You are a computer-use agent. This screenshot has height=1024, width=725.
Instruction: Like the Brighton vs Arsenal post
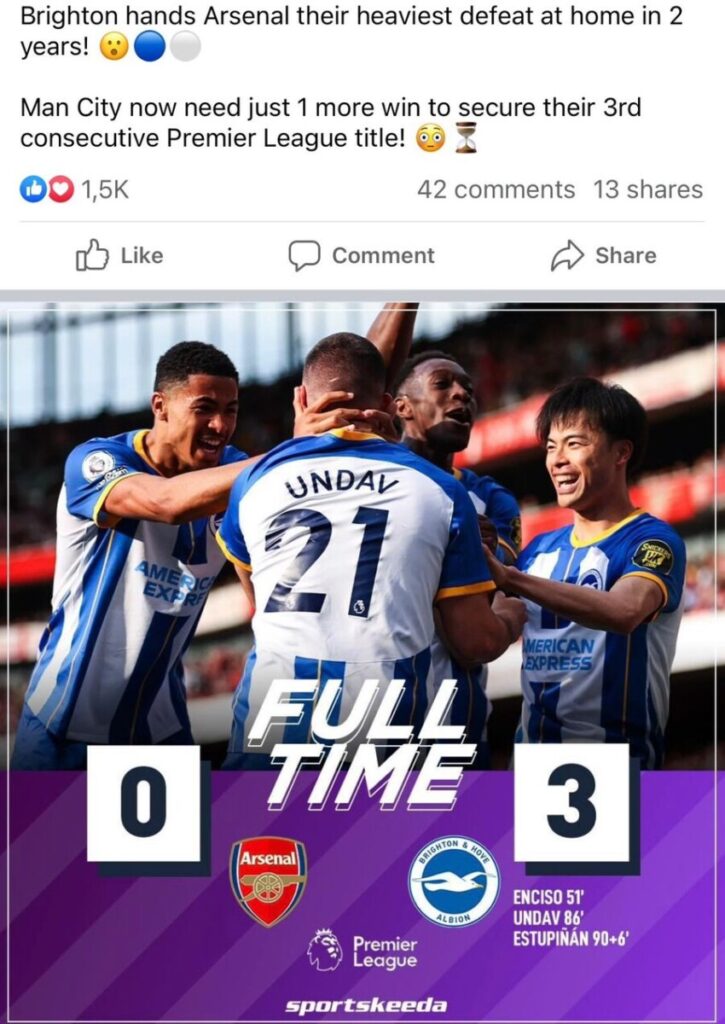(x=119, y=256)
